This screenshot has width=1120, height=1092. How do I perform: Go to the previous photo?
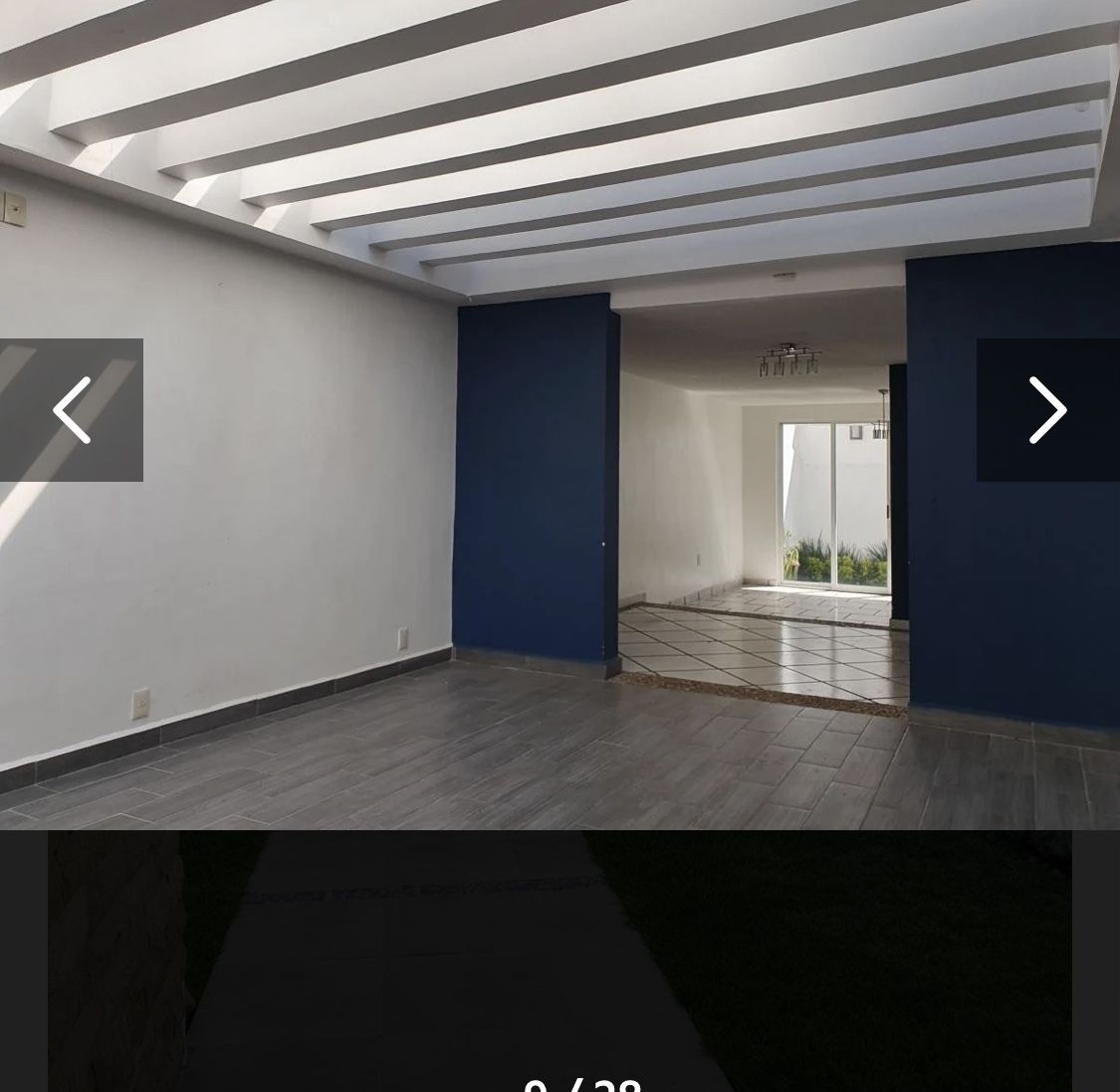(71, 410)
